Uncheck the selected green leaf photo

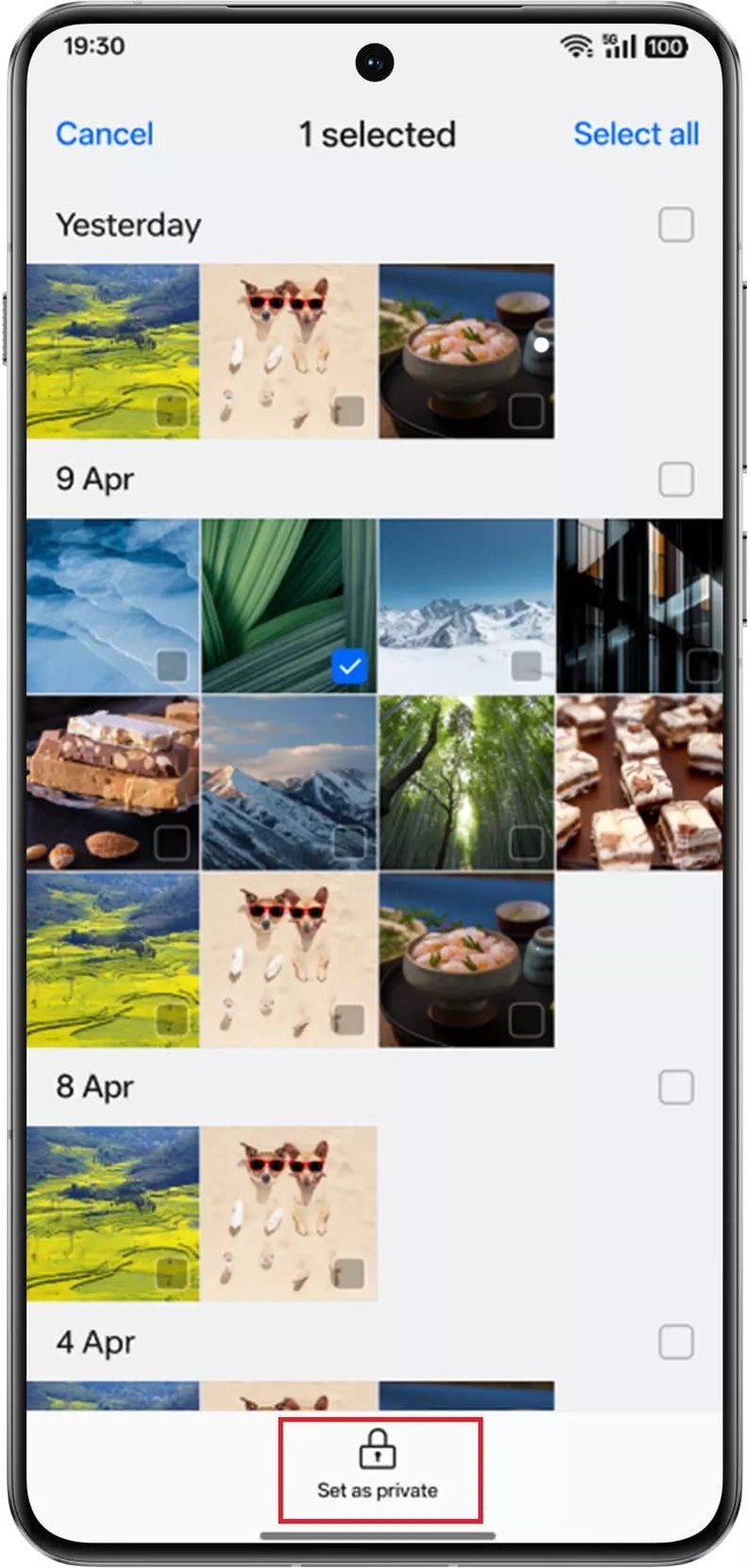[348, 664]
